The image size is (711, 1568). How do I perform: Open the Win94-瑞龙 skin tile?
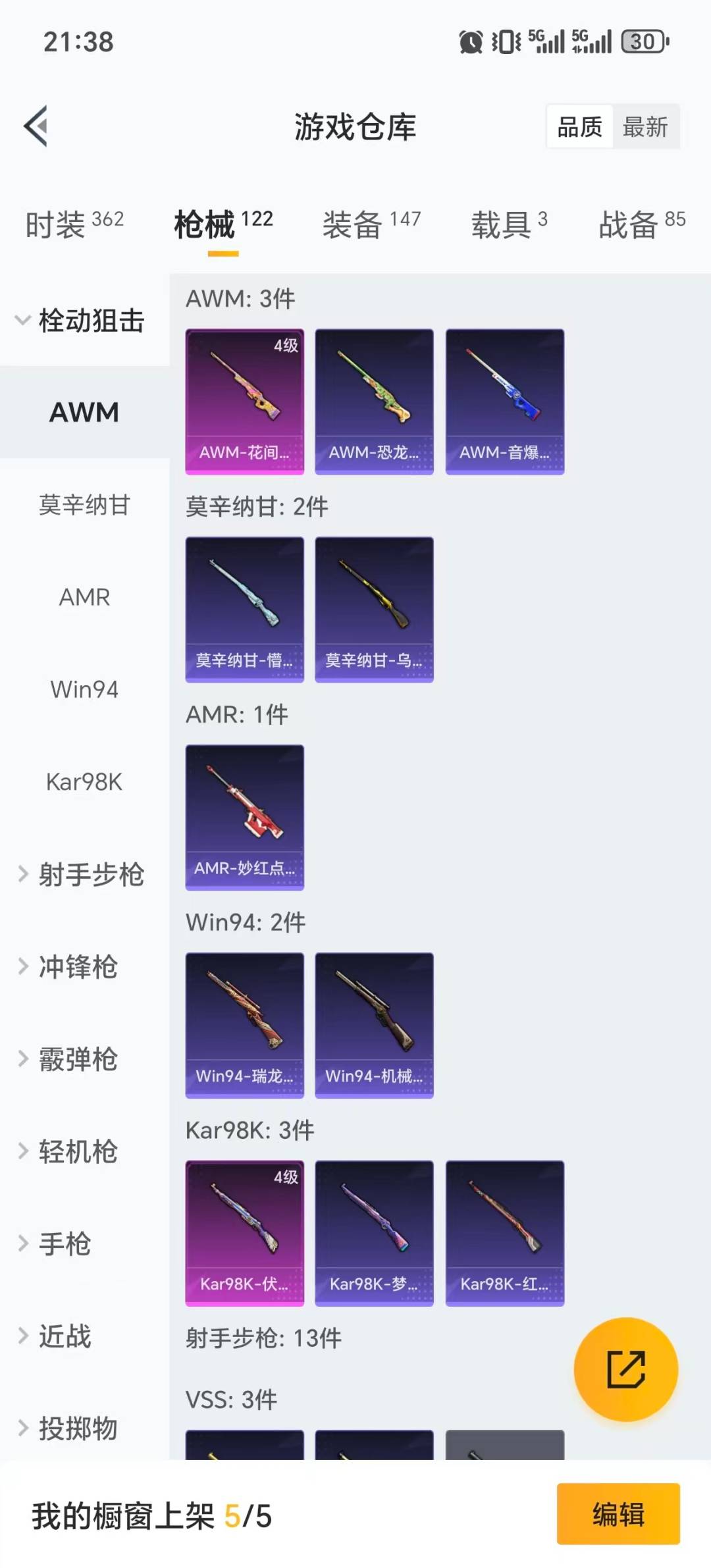tap(244, 1025)
